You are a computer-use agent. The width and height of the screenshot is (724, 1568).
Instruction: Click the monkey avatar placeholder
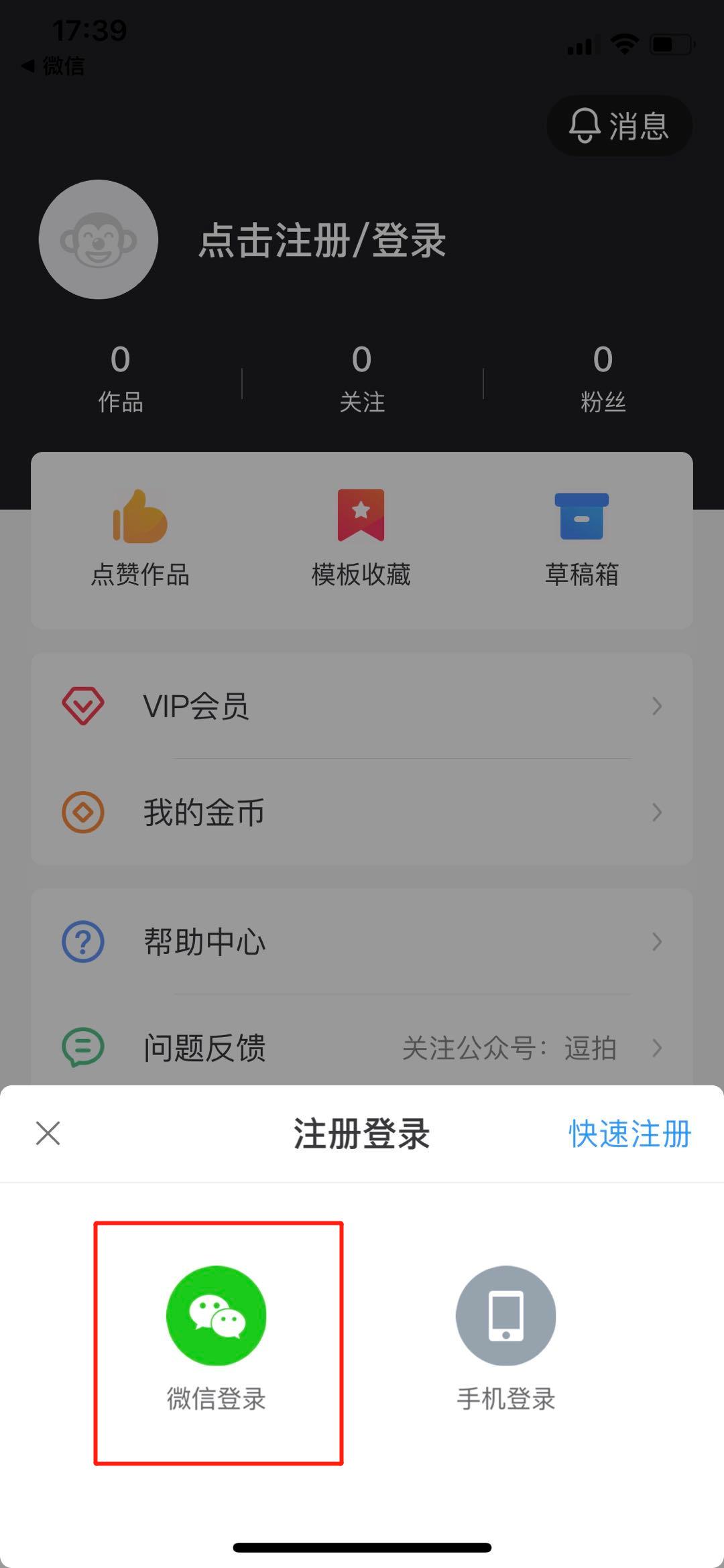[99, 239]
